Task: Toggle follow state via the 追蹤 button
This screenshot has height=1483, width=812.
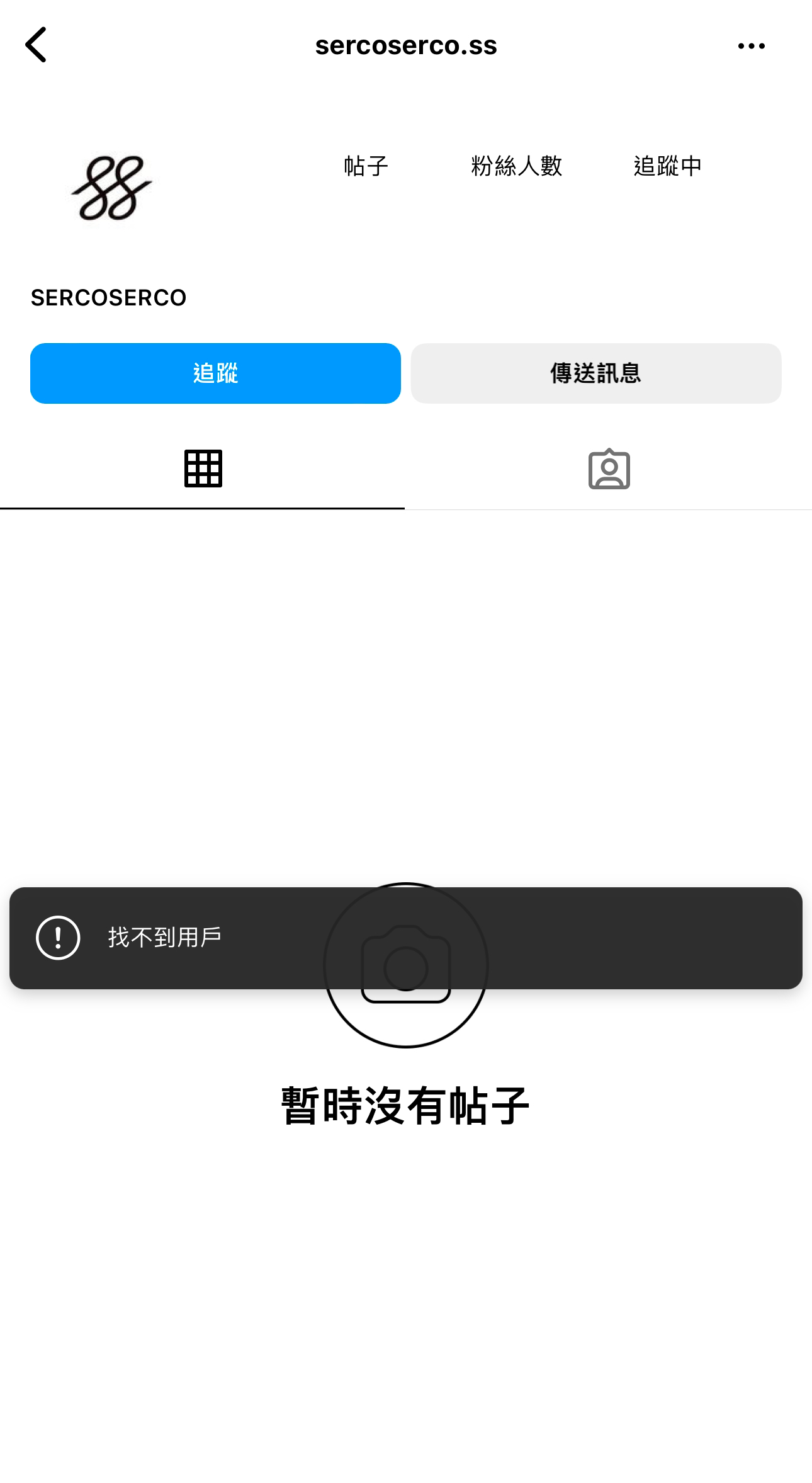Action: pos(215,373)
